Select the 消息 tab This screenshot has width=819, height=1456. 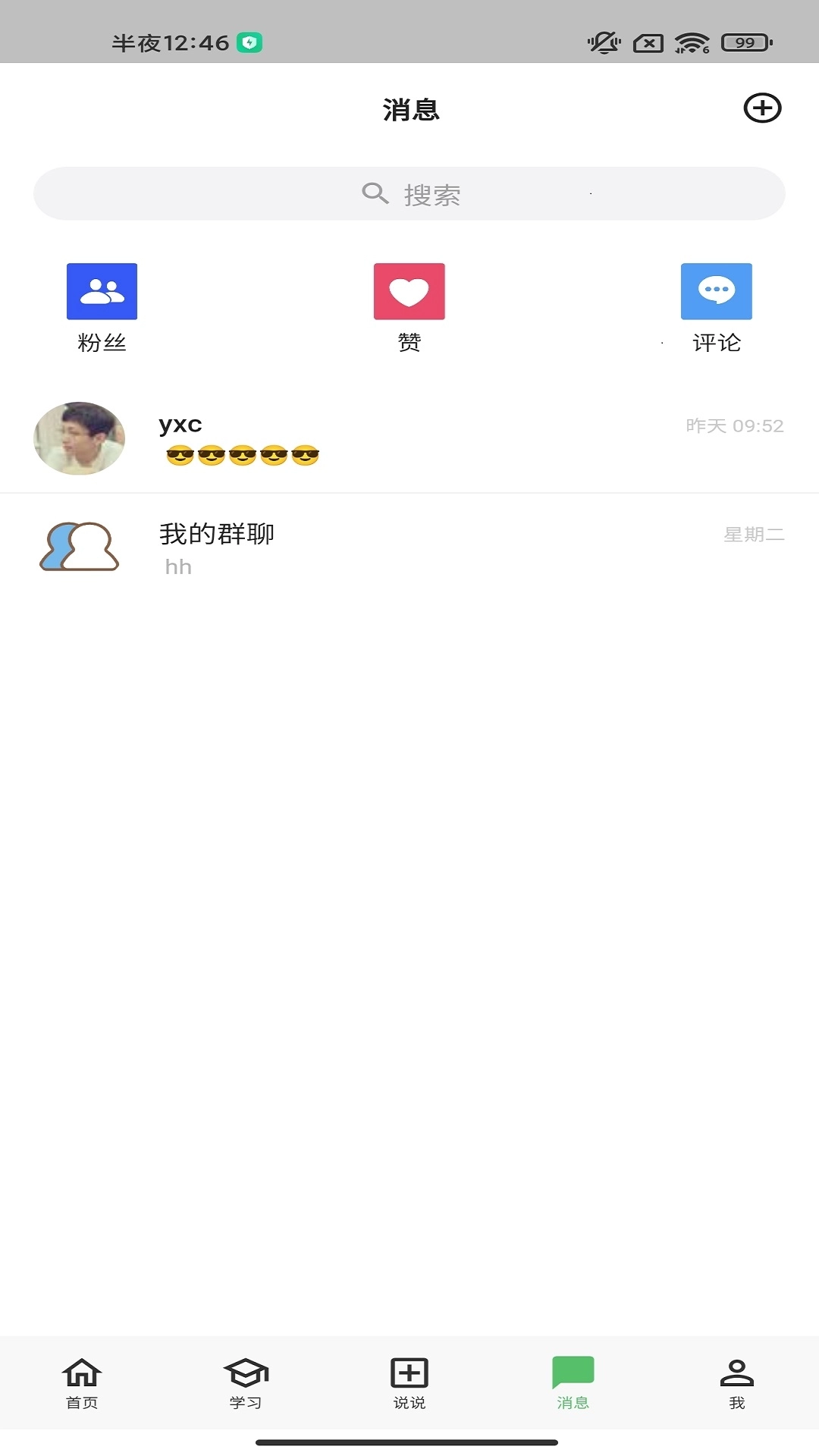point(573,1382)
